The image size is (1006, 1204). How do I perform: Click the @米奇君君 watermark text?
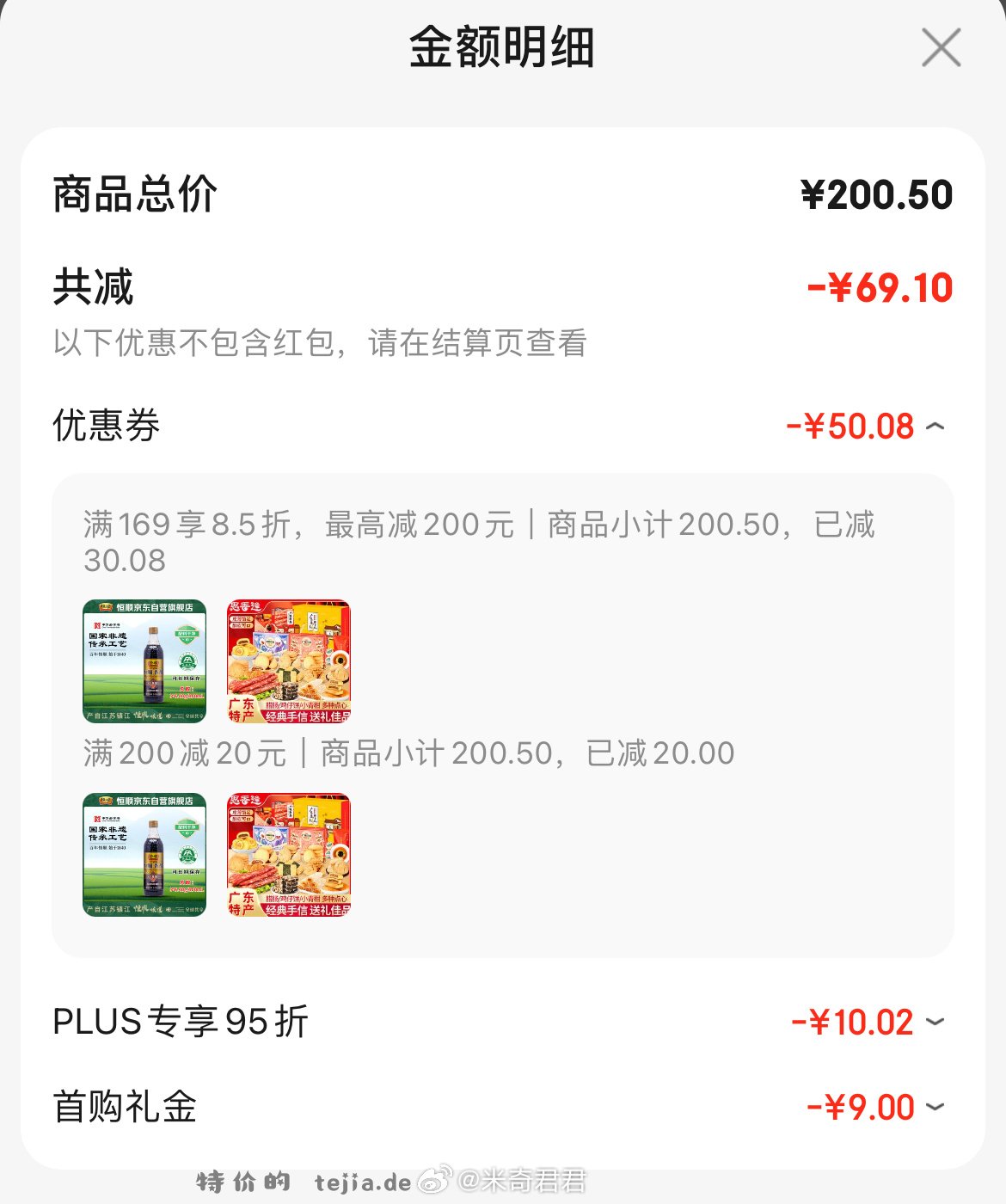(524, 1180)
